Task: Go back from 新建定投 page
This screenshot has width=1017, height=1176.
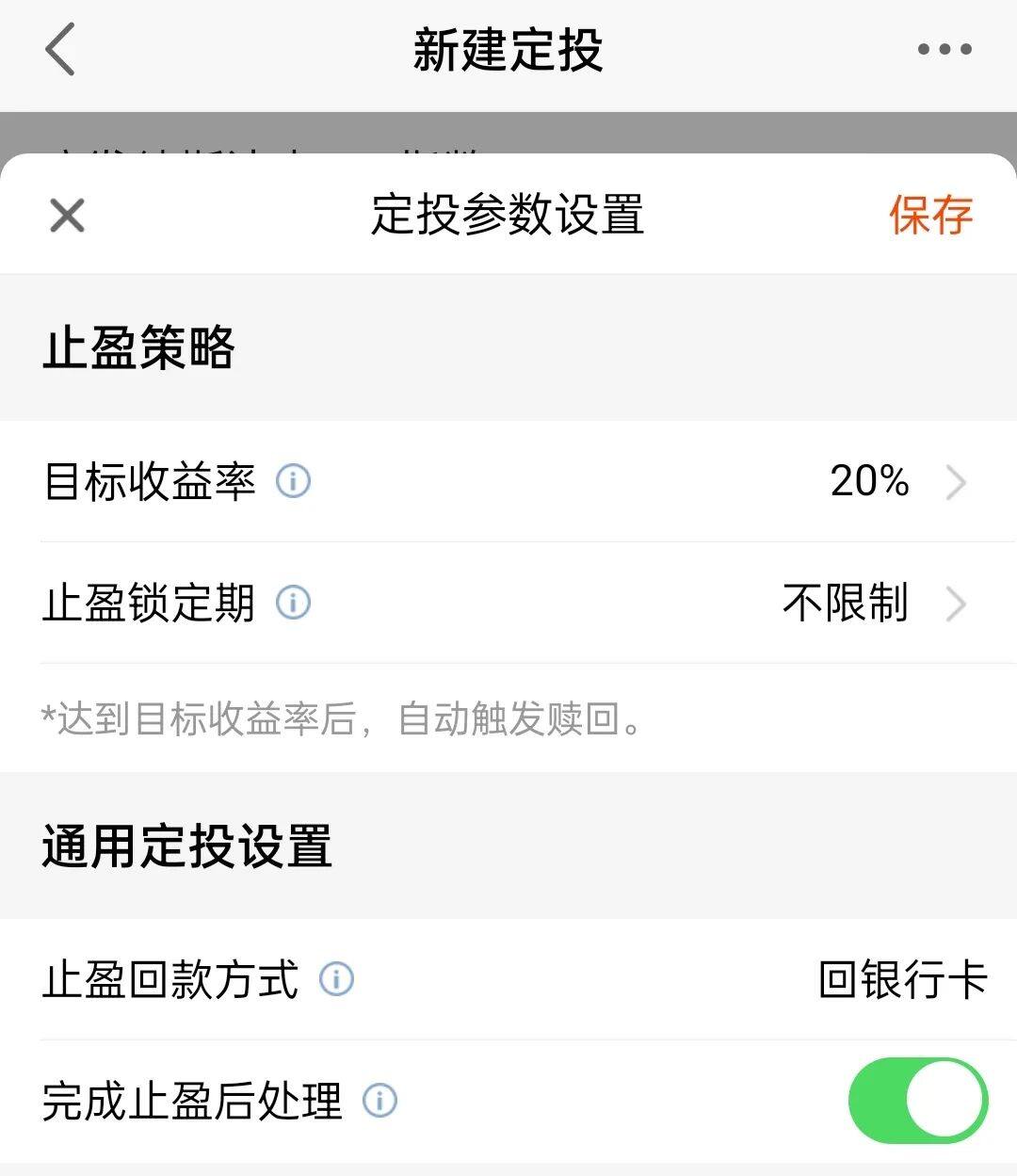Action: [60, 49]
